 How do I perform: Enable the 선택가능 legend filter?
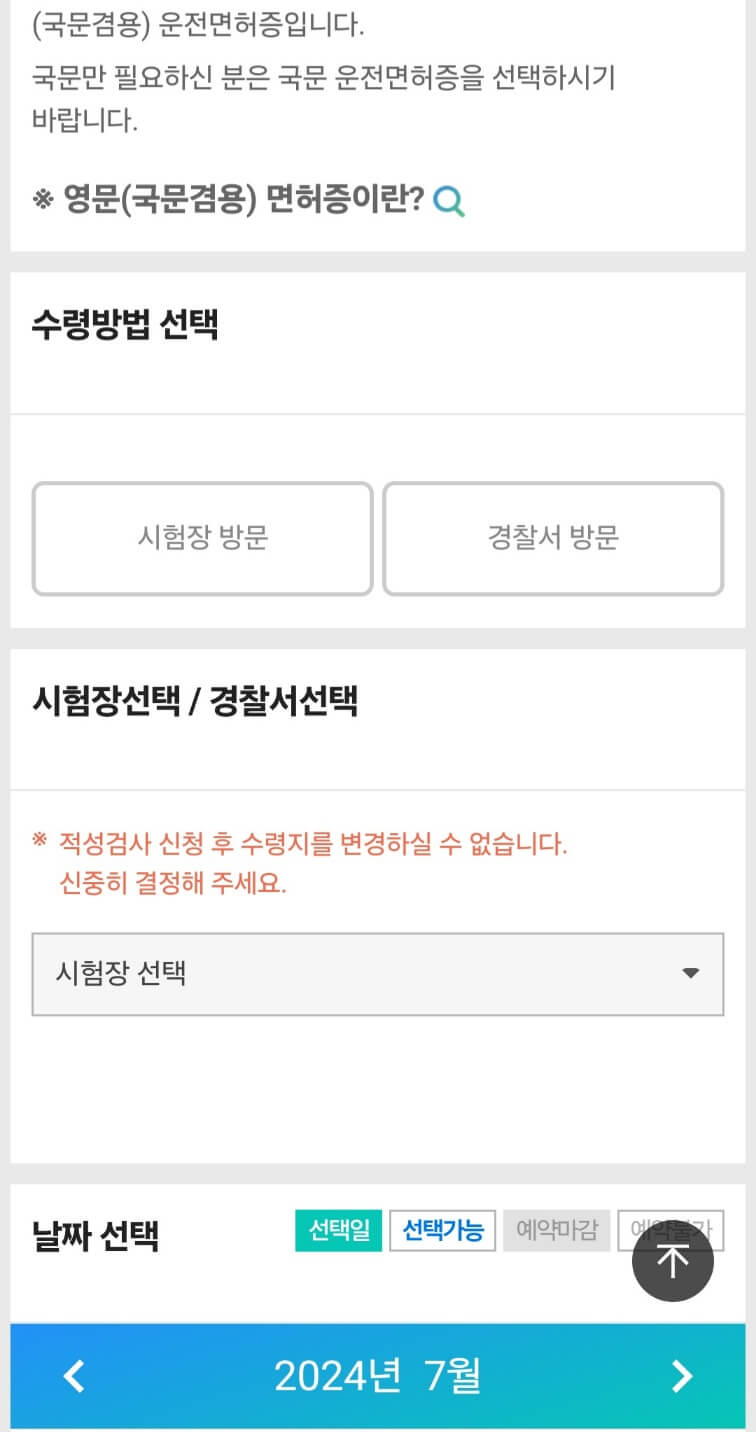(x=442, y=1231)
